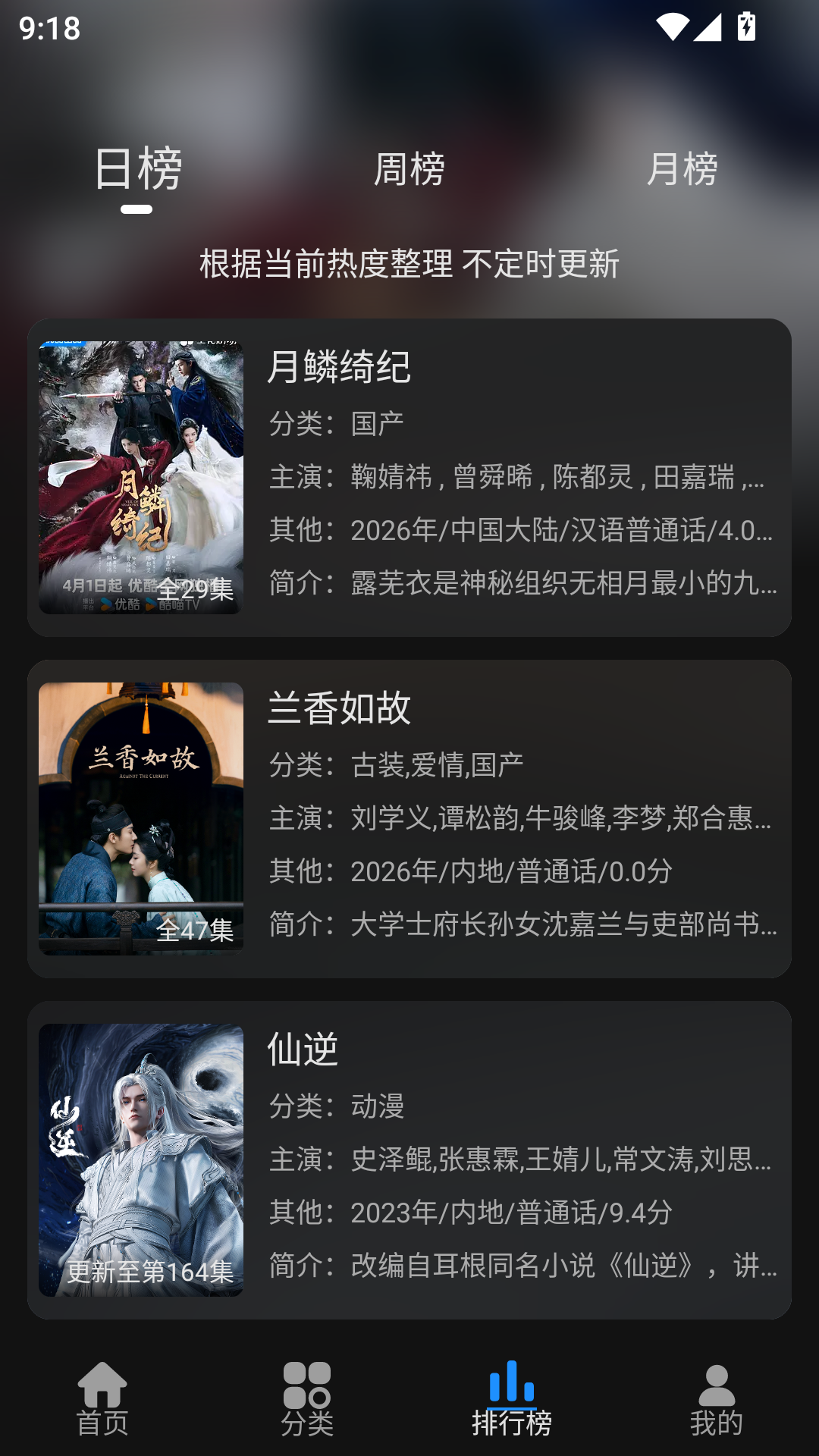Open the 我的 profile tab
Screen dimensions: 819x1456
coord(717,1399)
